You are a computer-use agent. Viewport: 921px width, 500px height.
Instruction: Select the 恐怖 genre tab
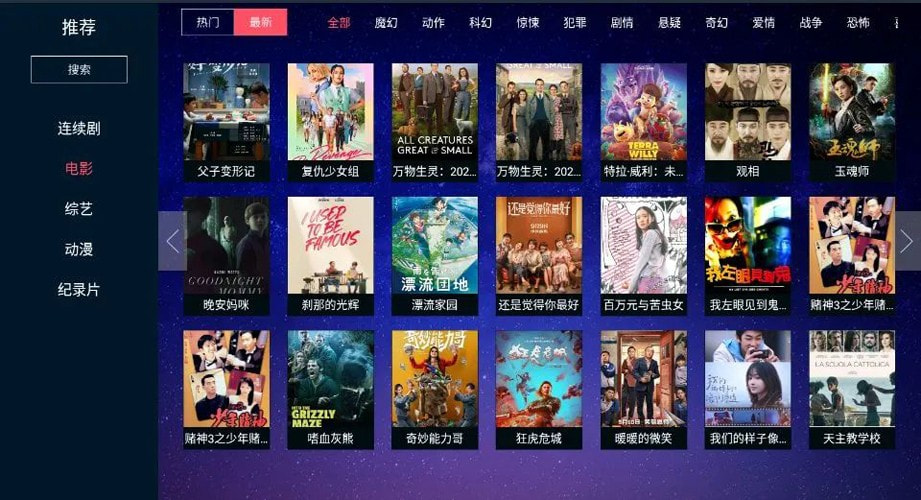click(858, 22)
